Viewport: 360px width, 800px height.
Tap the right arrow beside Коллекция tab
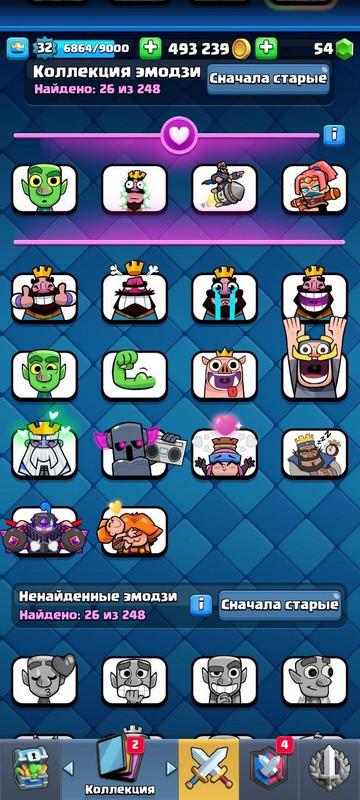(171, 768)
